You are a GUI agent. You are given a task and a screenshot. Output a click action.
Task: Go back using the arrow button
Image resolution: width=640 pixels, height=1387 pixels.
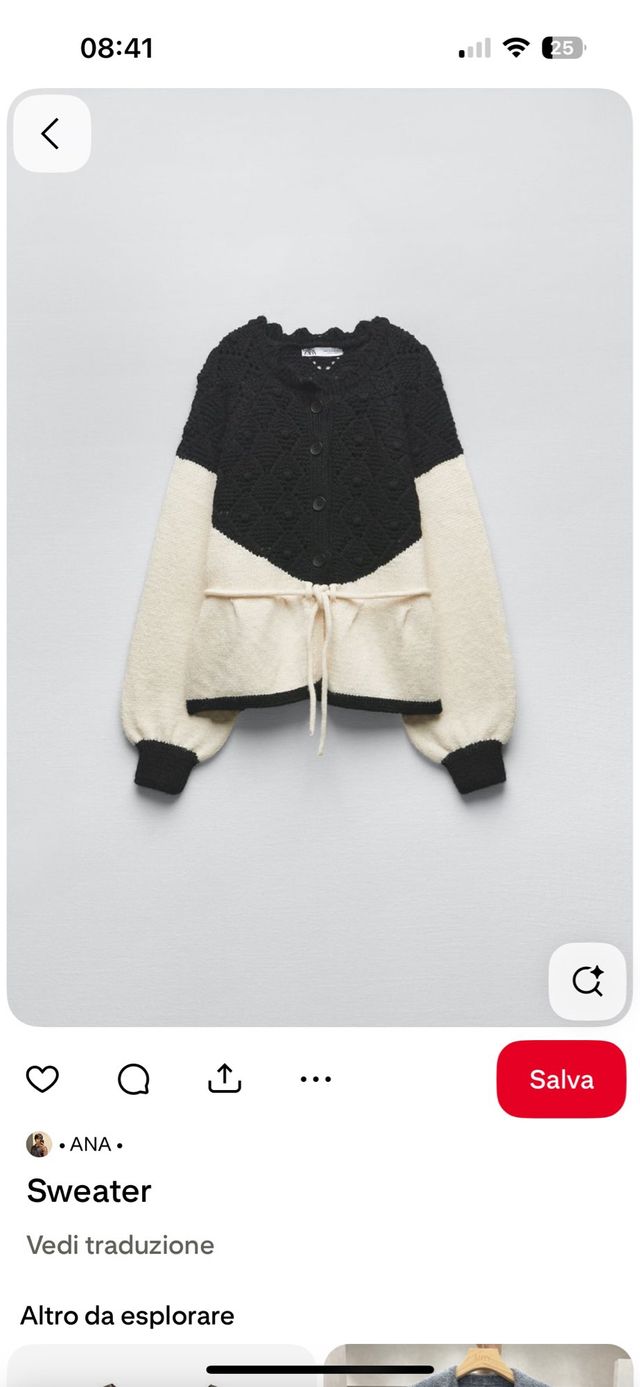coord(51,133)
